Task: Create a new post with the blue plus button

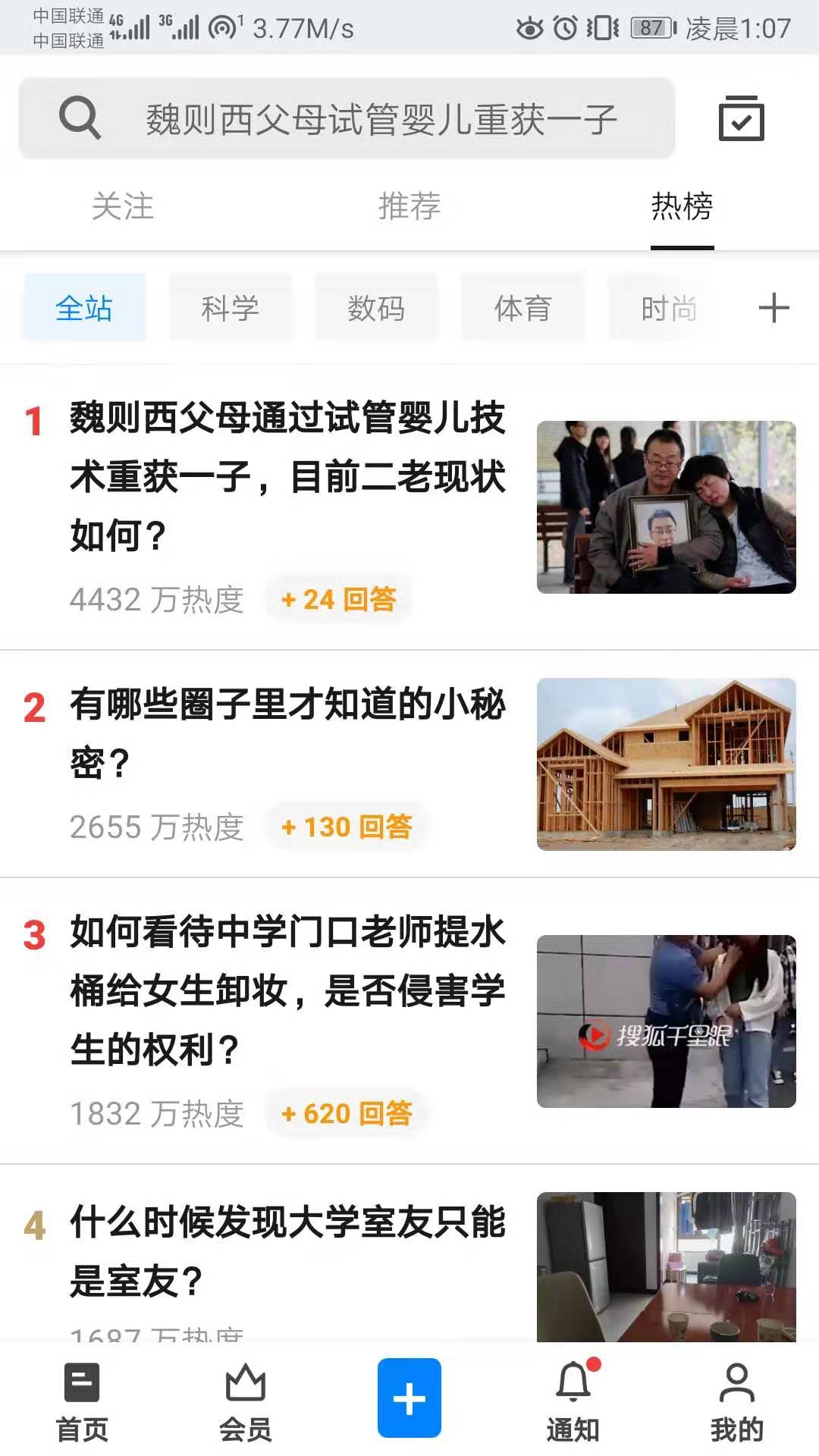Action: pos(409,1398)
